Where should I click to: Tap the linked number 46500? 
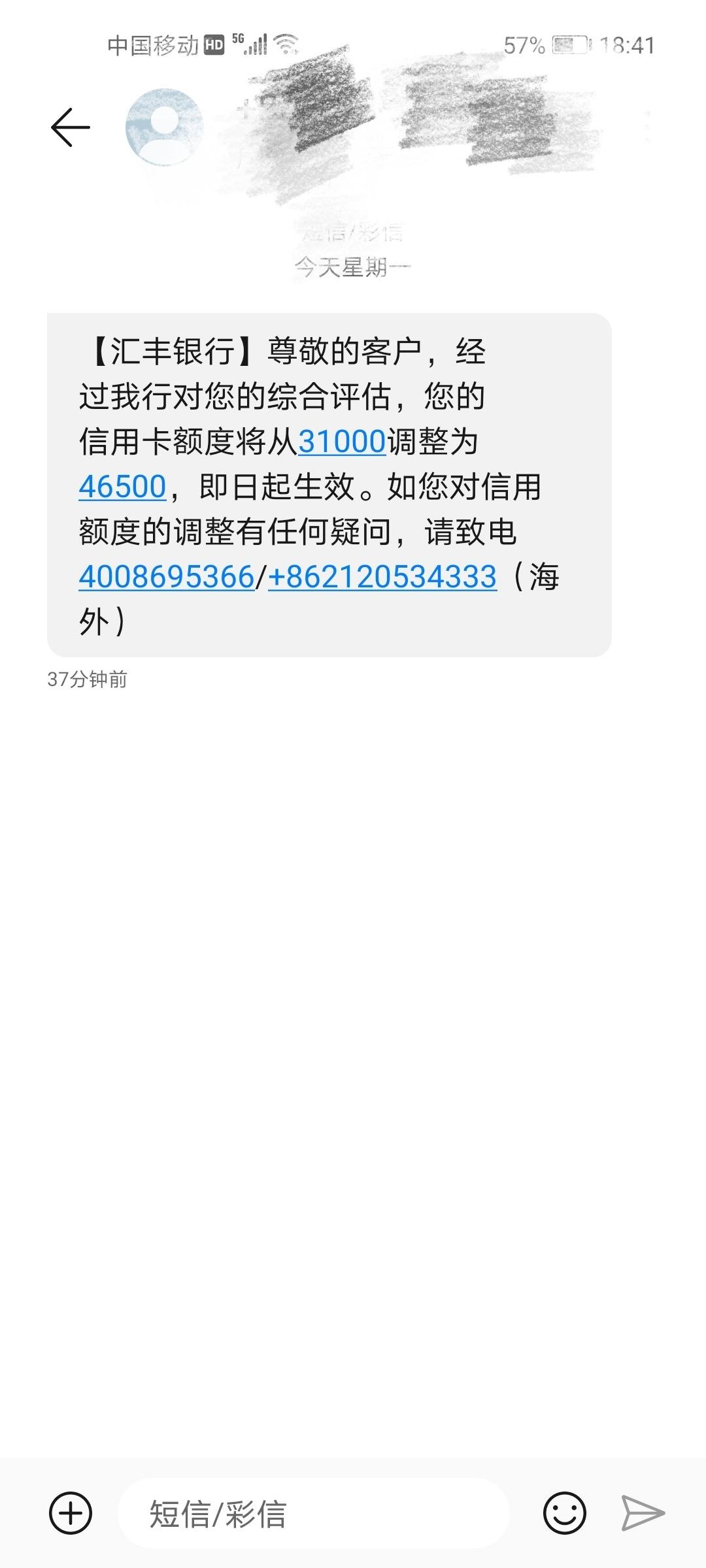click(122, 487)
